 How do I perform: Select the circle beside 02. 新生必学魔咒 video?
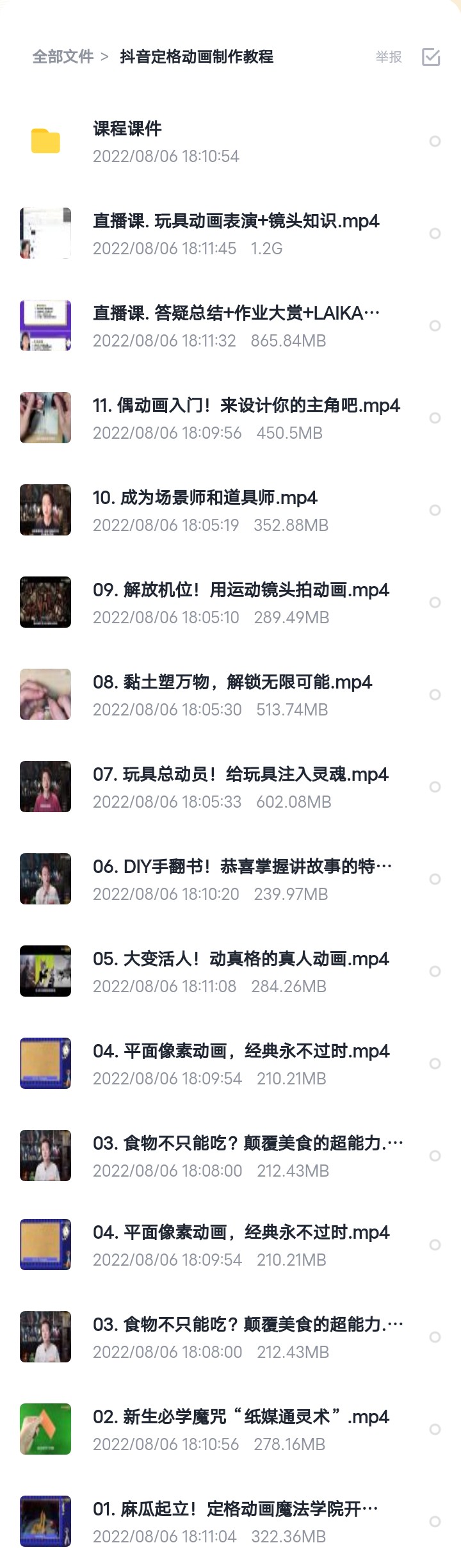tap(435, 1430)
